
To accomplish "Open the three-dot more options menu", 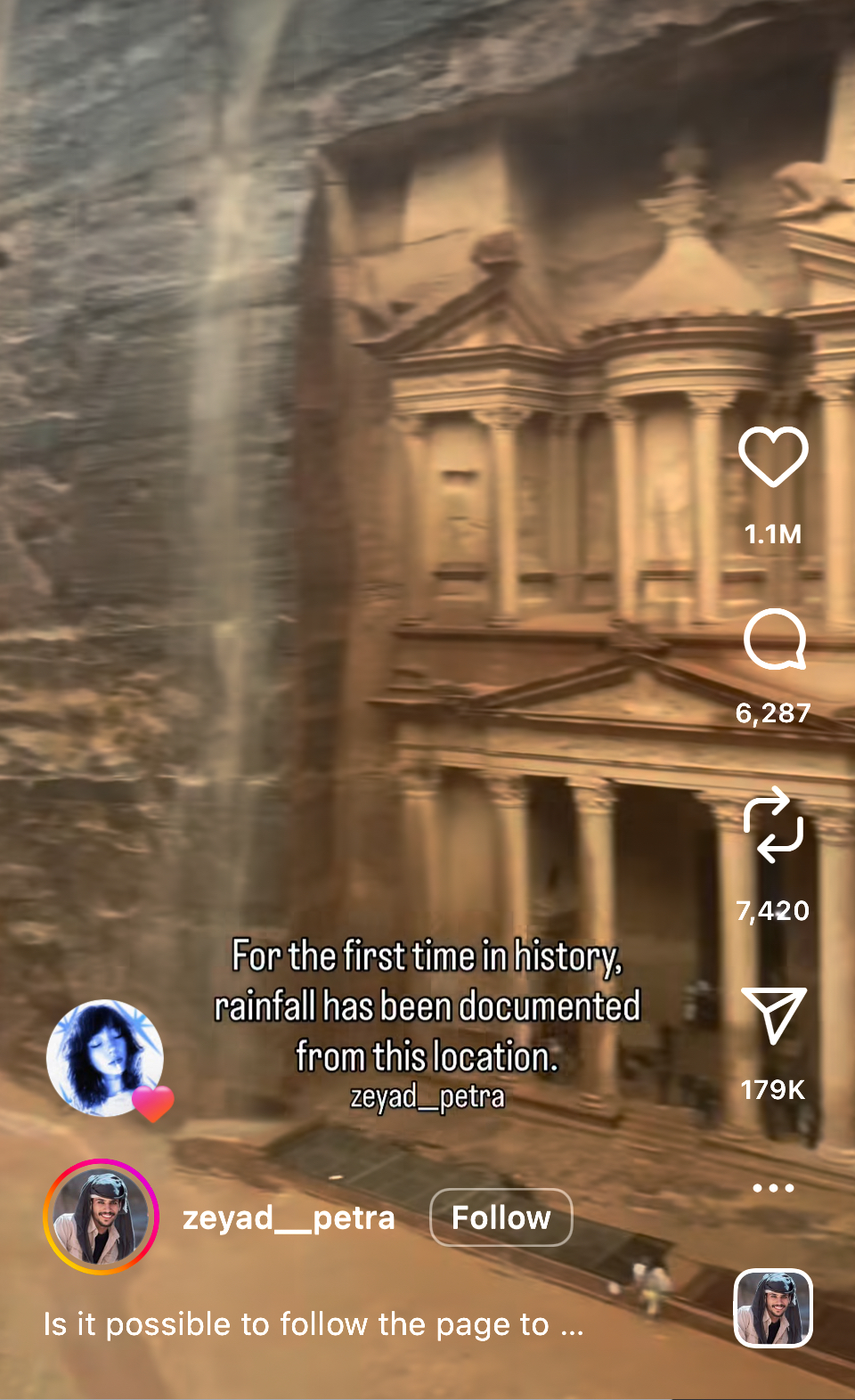I will [773, 1187].
